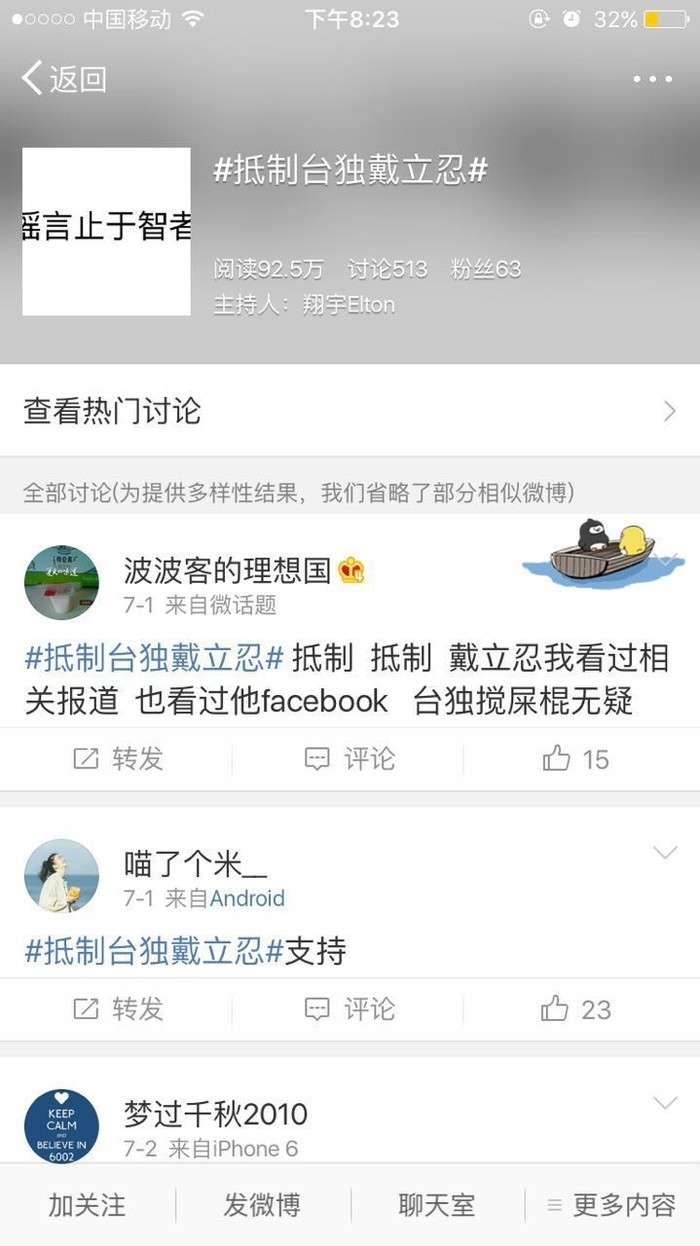Open 更多内容 menu

tap(612, 1205)
